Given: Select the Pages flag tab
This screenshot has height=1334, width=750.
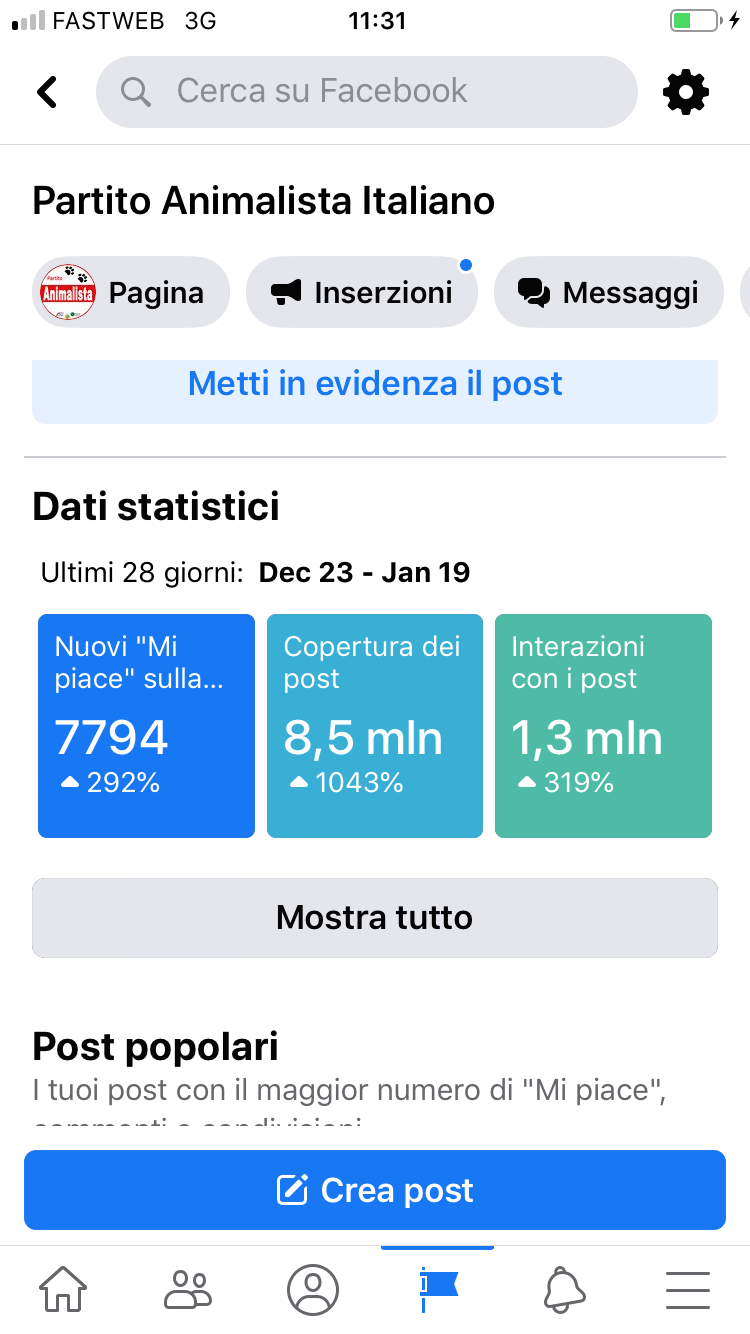Looking at the screenshot, I should pyautogui.click(x=437, y=1290).
